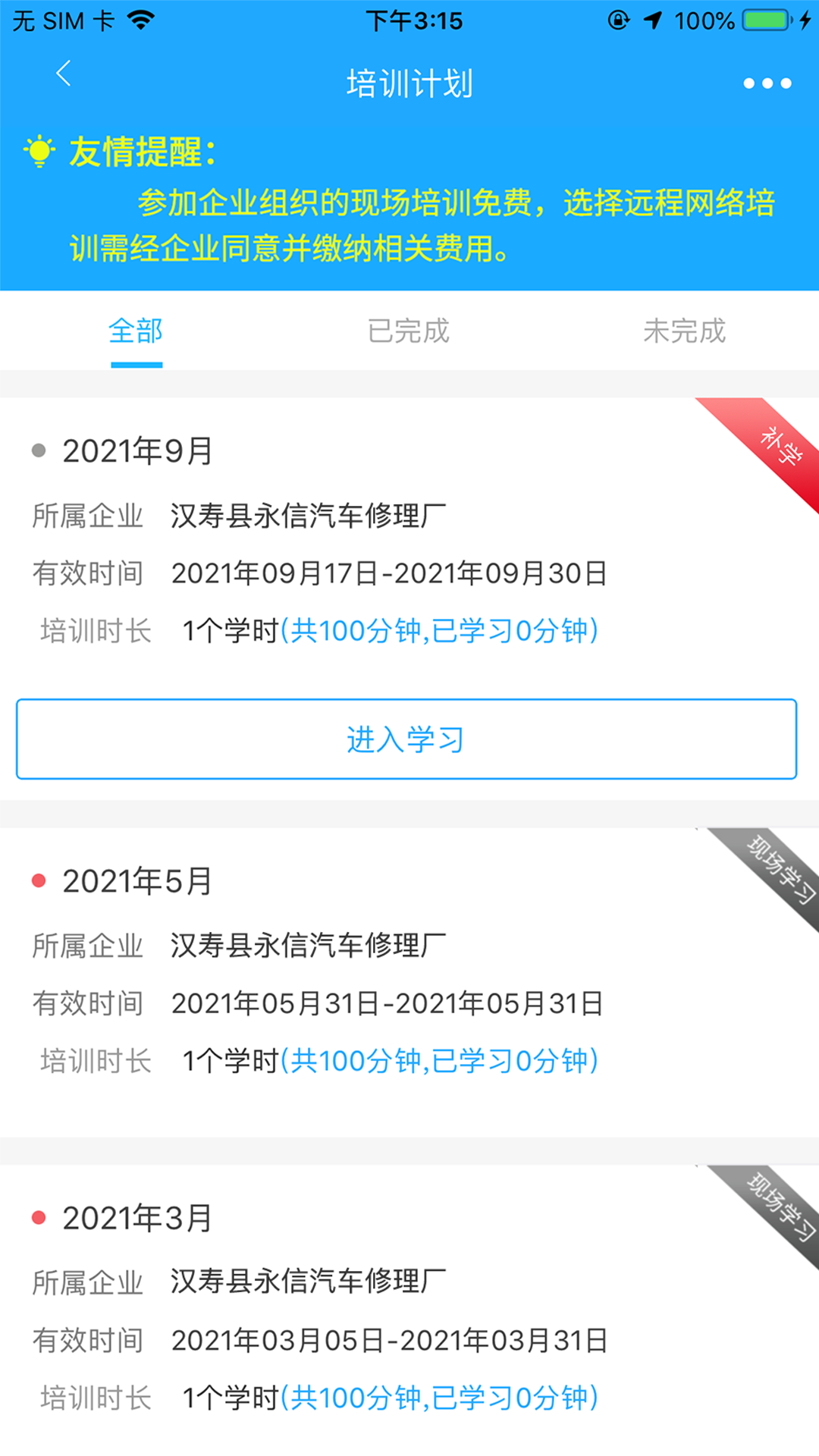Viewport: 819px width, 1456px height.
Task: Switch to the 未完成 tab
Action: click(x=683, y=331)
